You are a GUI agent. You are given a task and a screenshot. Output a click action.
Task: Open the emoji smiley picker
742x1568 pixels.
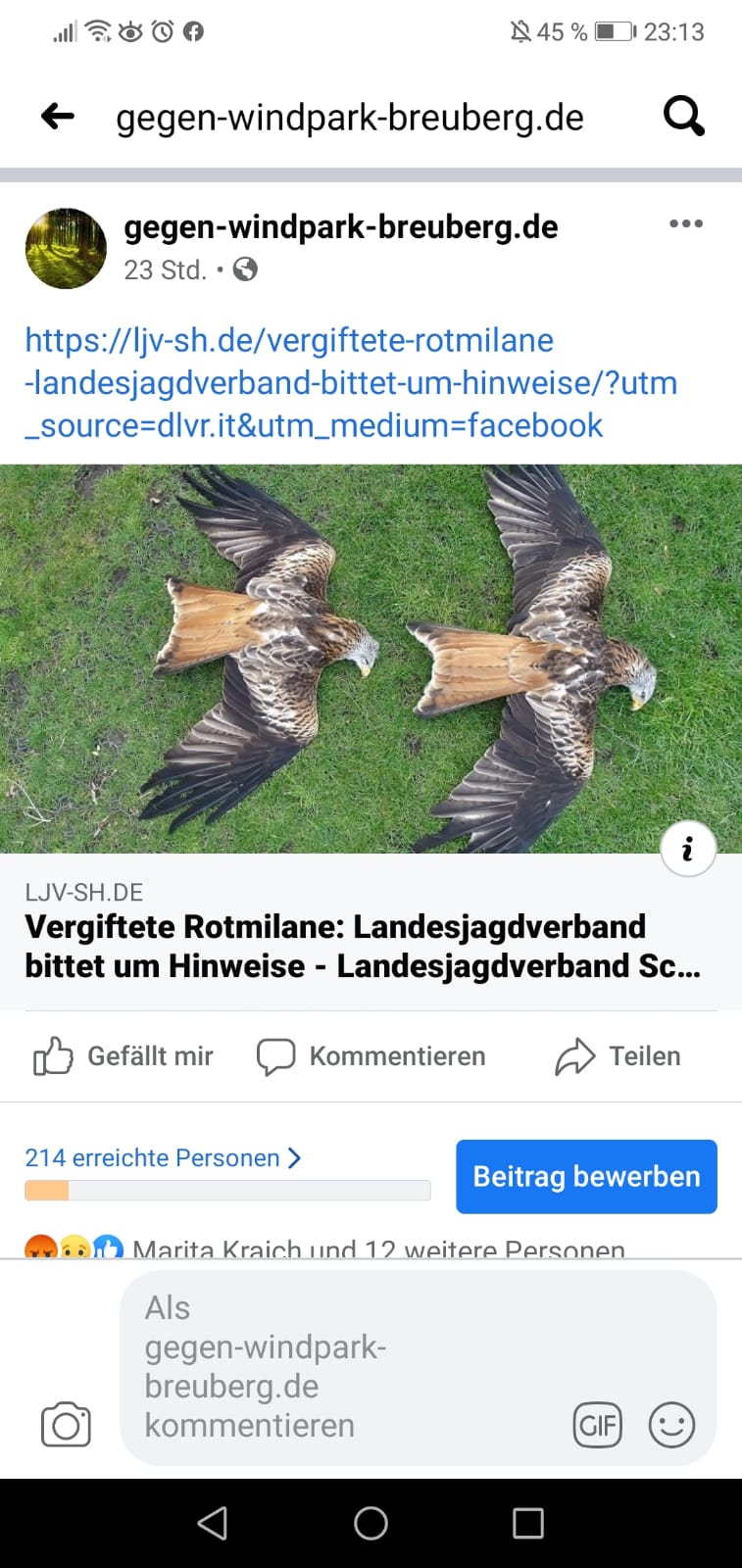point(671,1425)
